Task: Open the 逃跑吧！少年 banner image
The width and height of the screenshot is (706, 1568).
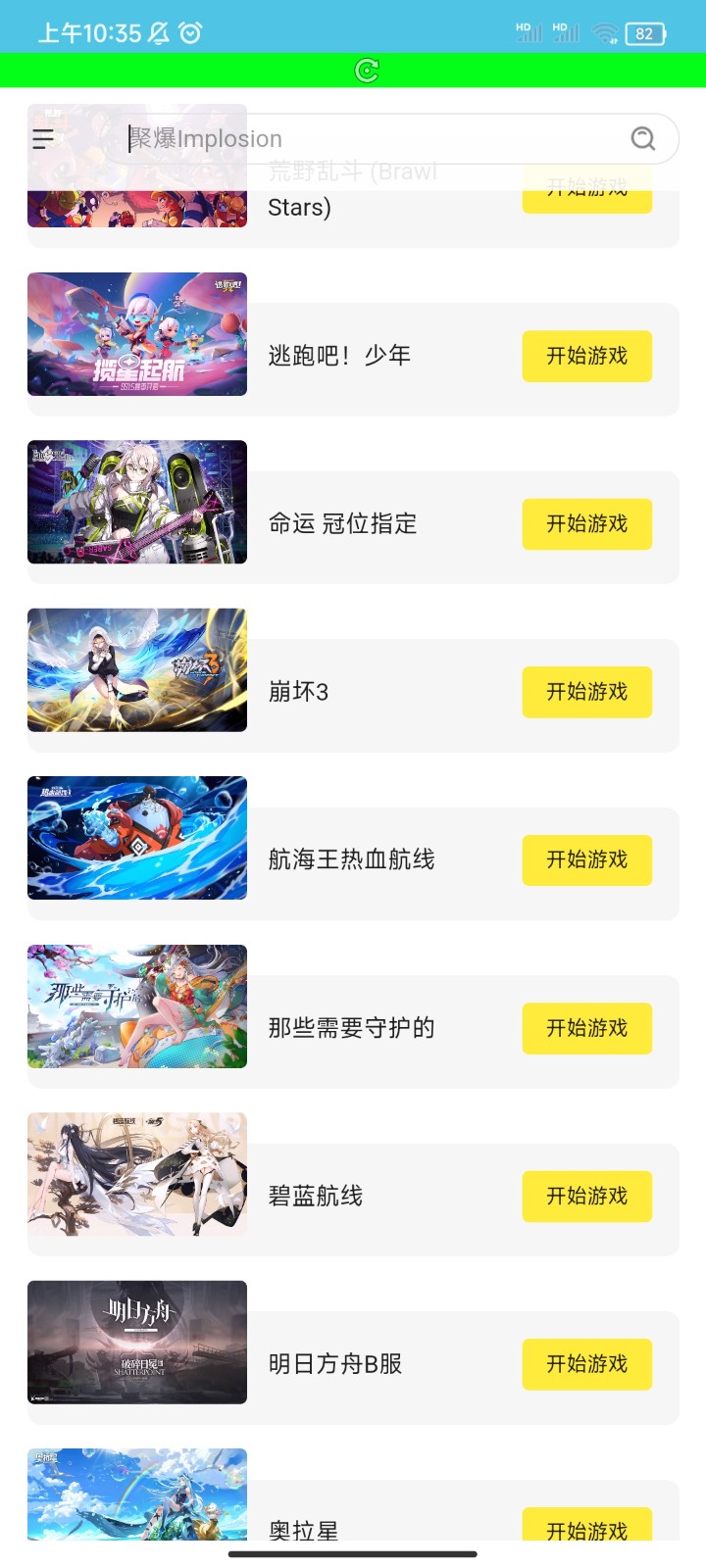Action: (x=137, y=334)
